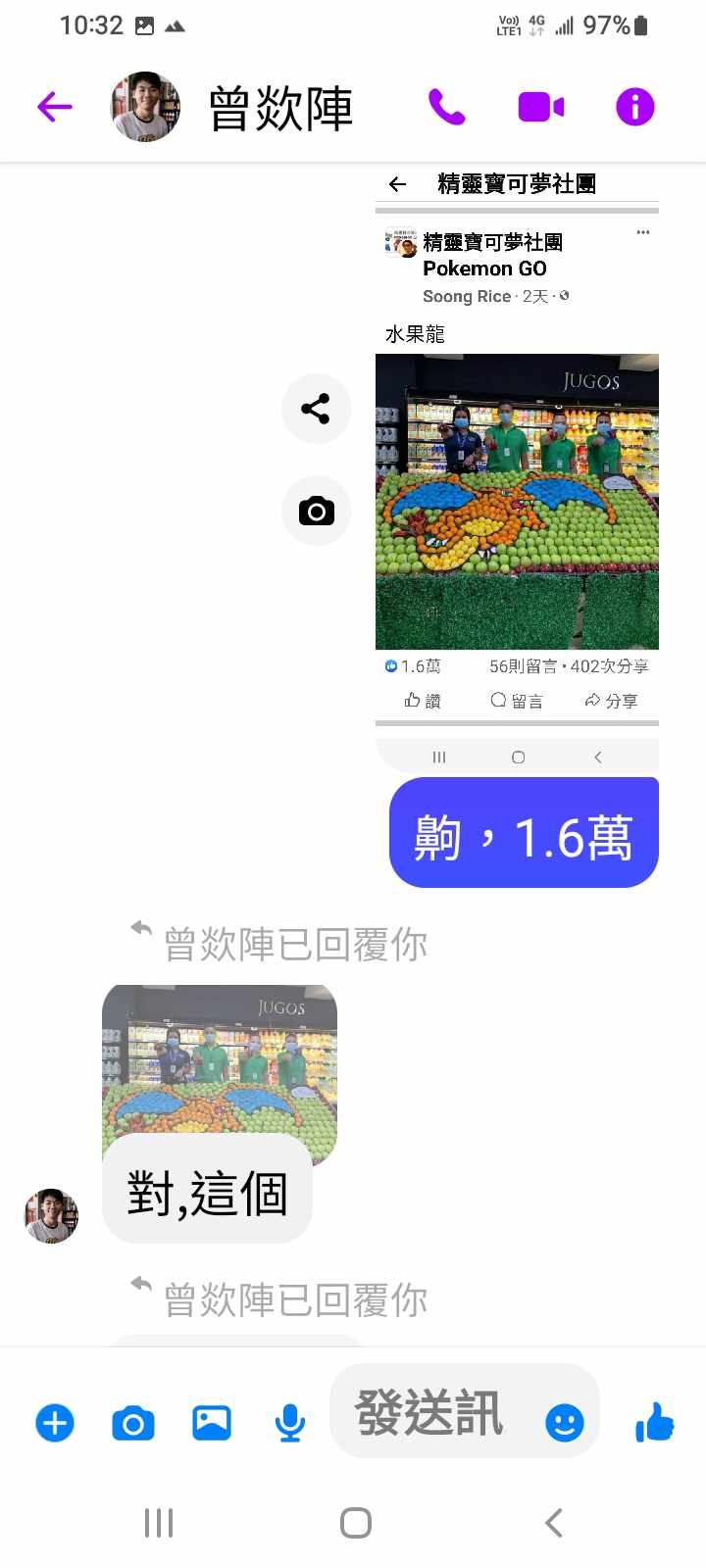Go to the system home screen
Screen dimensions: 706x1568
pos(355,1523)
